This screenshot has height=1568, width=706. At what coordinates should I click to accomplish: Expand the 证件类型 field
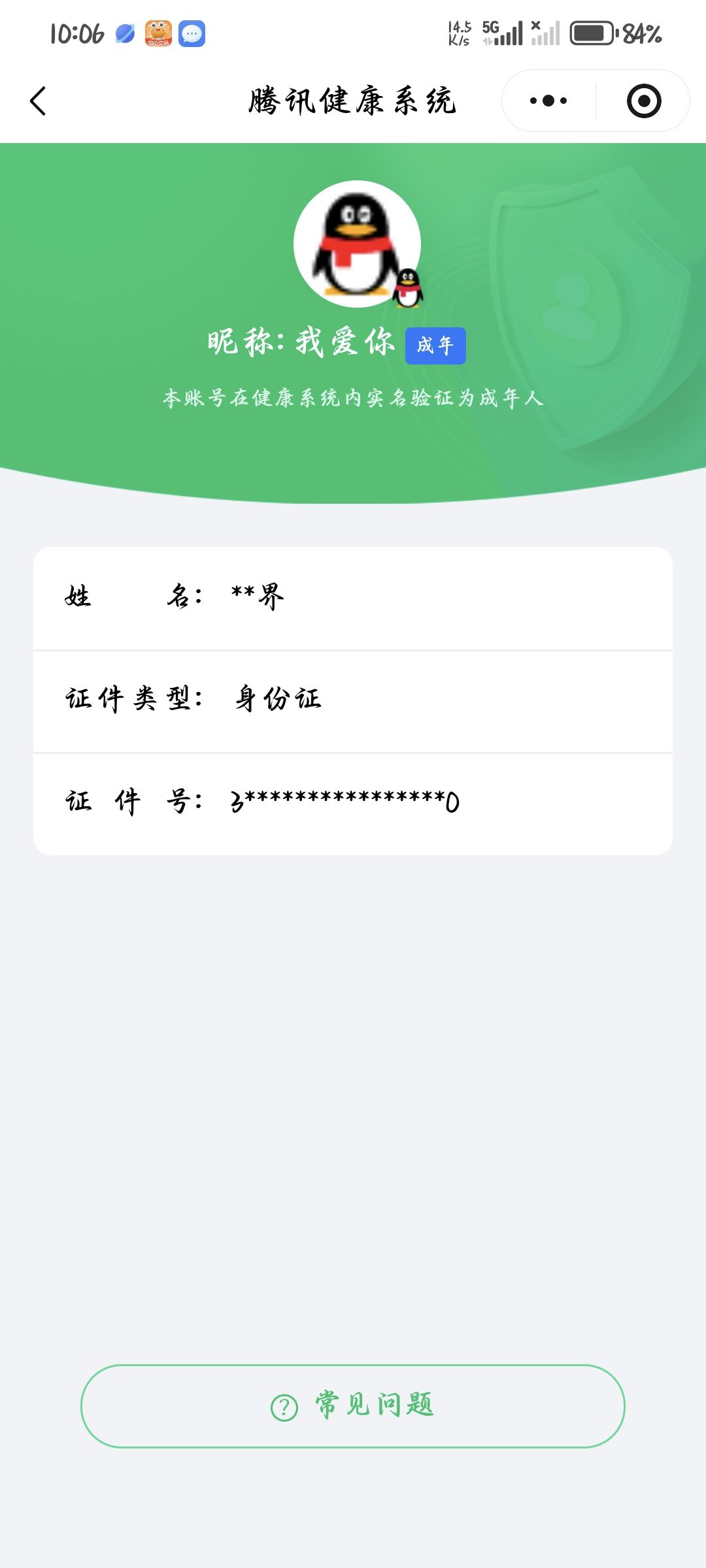tap(131, 699)
